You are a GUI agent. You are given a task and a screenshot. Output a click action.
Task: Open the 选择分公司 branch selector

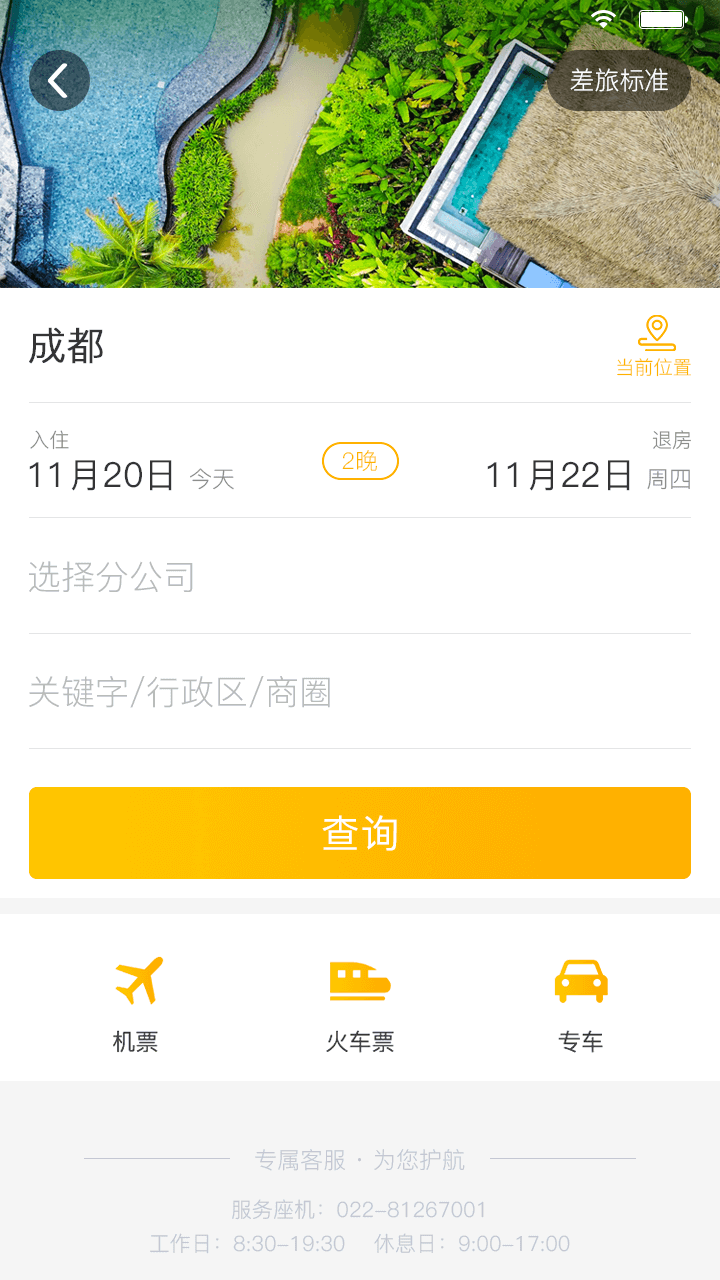pyautogui.click(x=360, y=577)
